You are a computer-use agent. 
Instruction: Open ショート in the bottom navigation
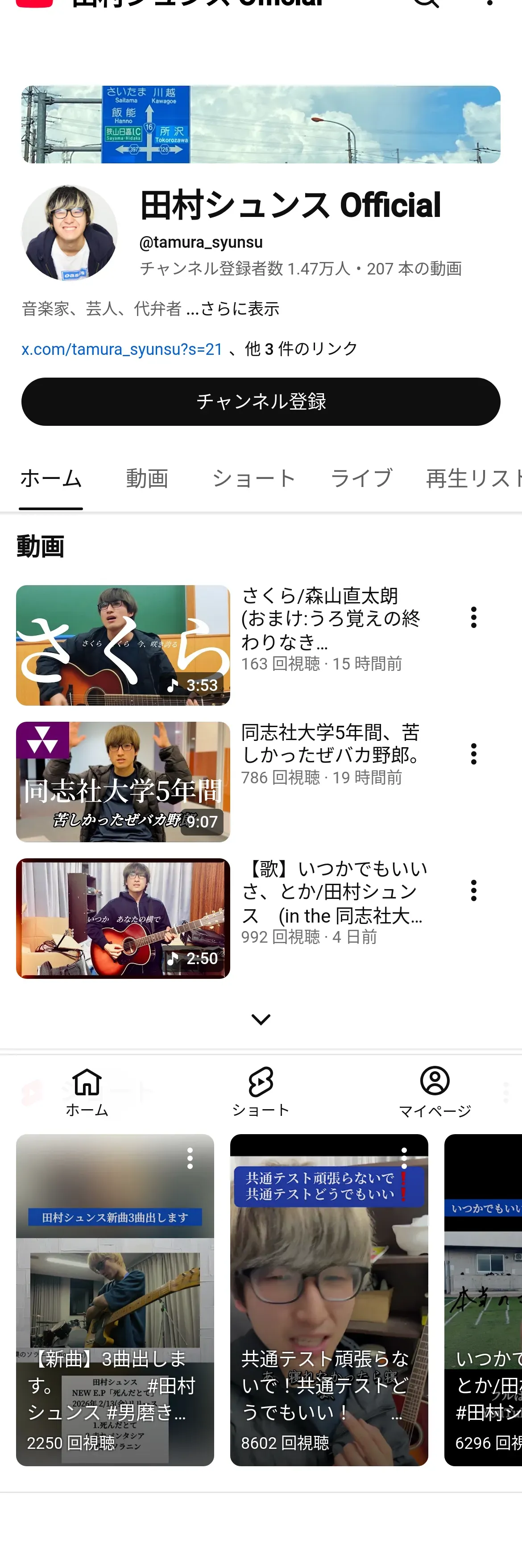(x=261, y=1091)
